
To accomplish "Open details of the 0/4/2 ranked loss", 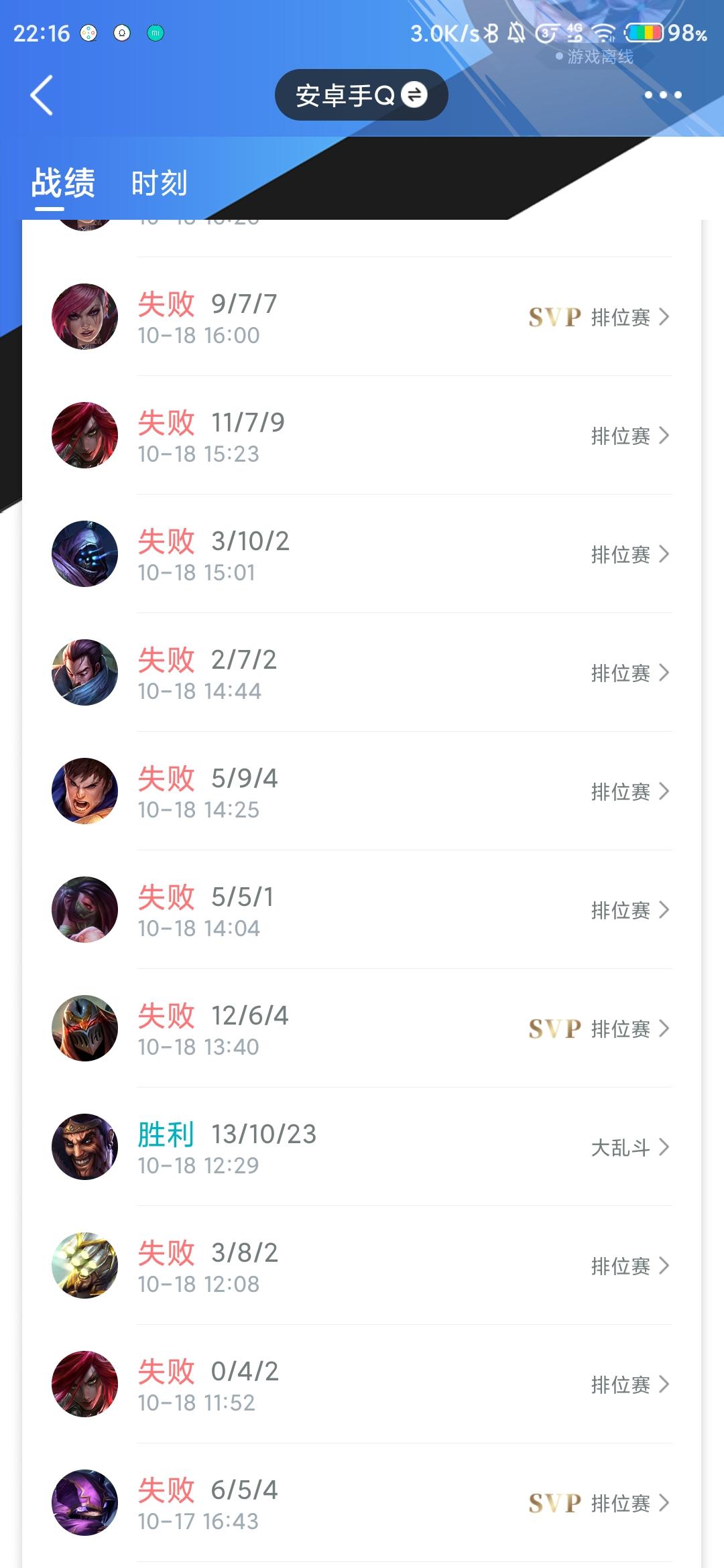I will coord(664,1384).
